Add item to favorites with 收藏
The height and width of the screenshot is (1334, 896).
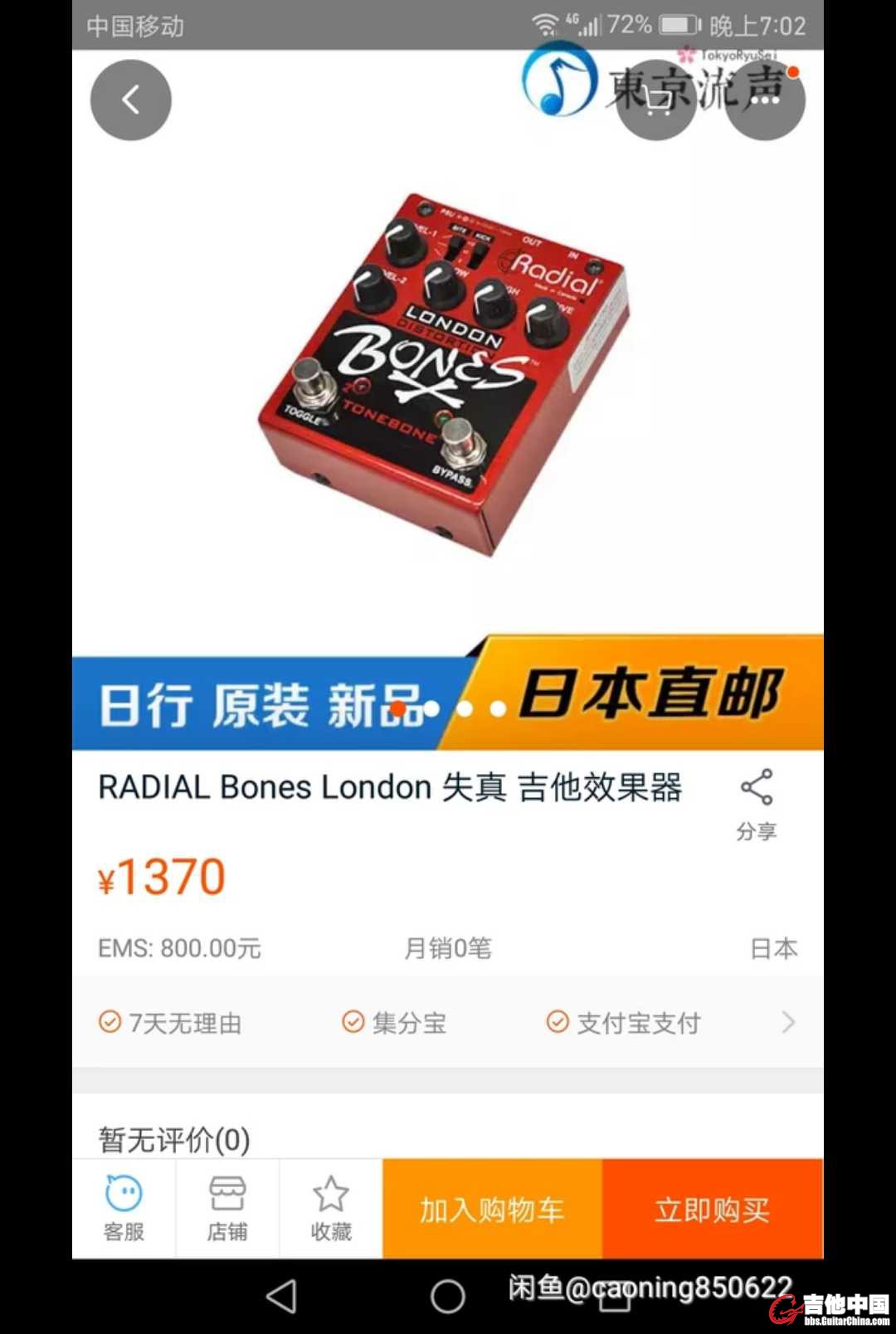330,1208
